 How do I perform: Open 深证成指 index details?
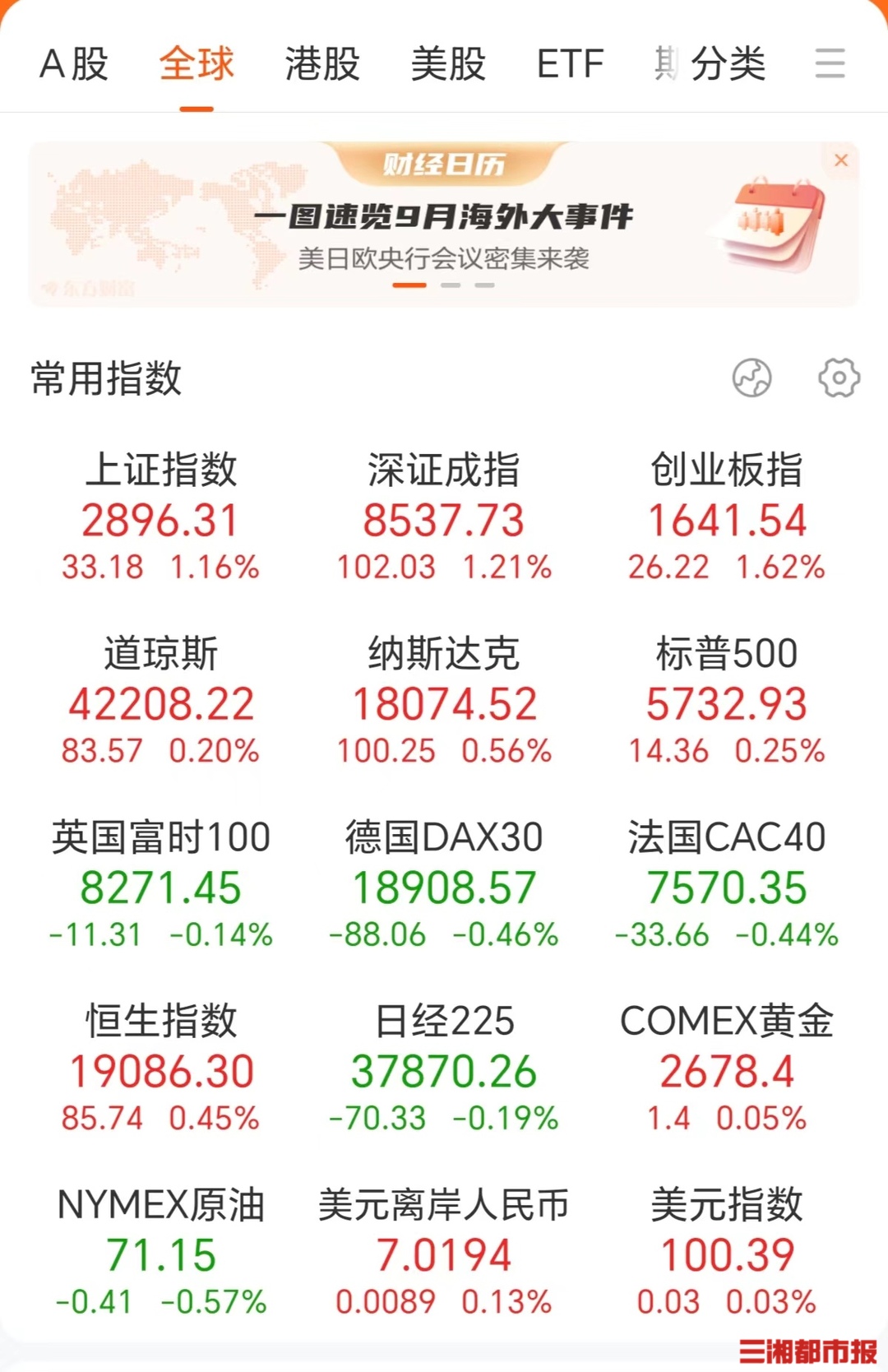click(x=444, y=518)
